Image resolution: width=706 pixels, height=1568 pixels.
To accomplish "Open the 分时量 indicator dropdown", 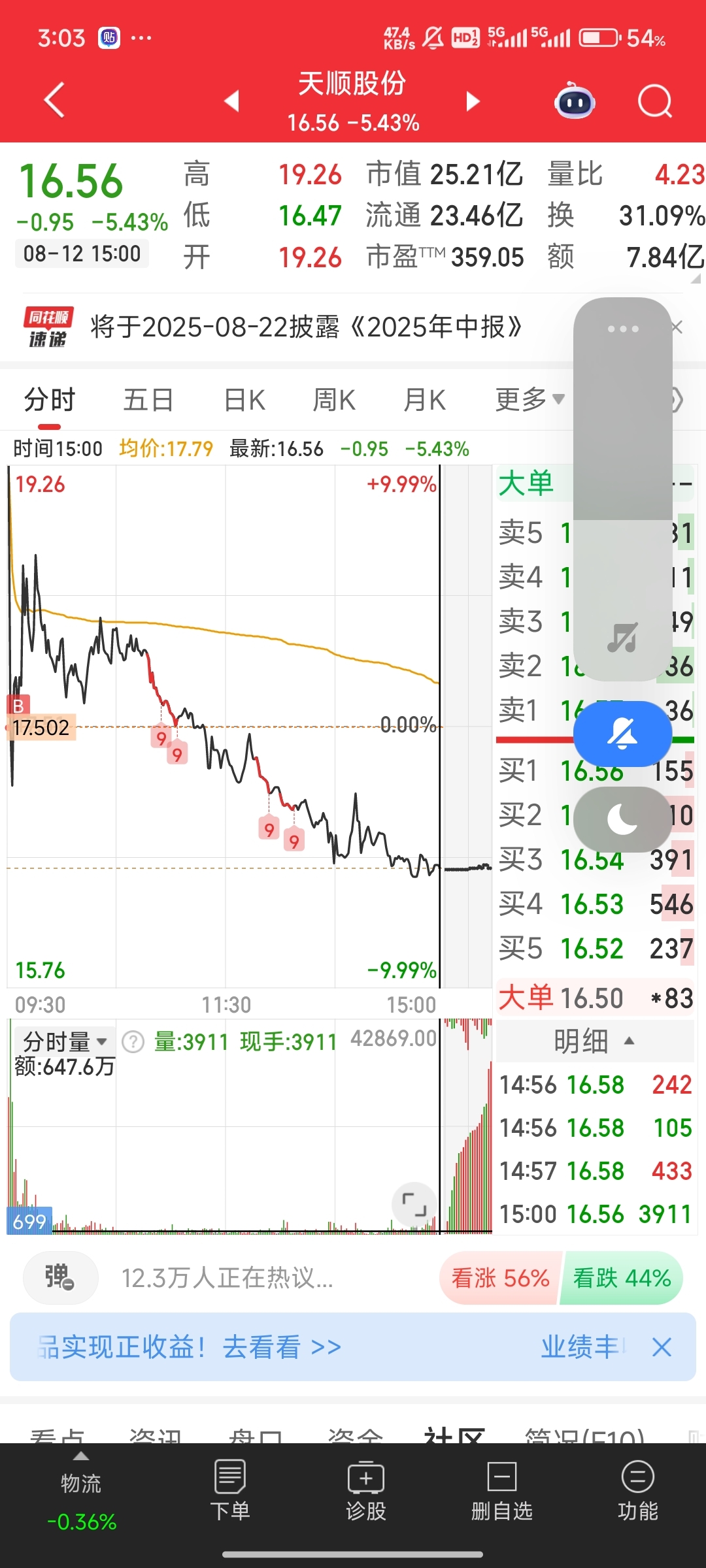I will pyautogui.click(x=65, y=1041).
